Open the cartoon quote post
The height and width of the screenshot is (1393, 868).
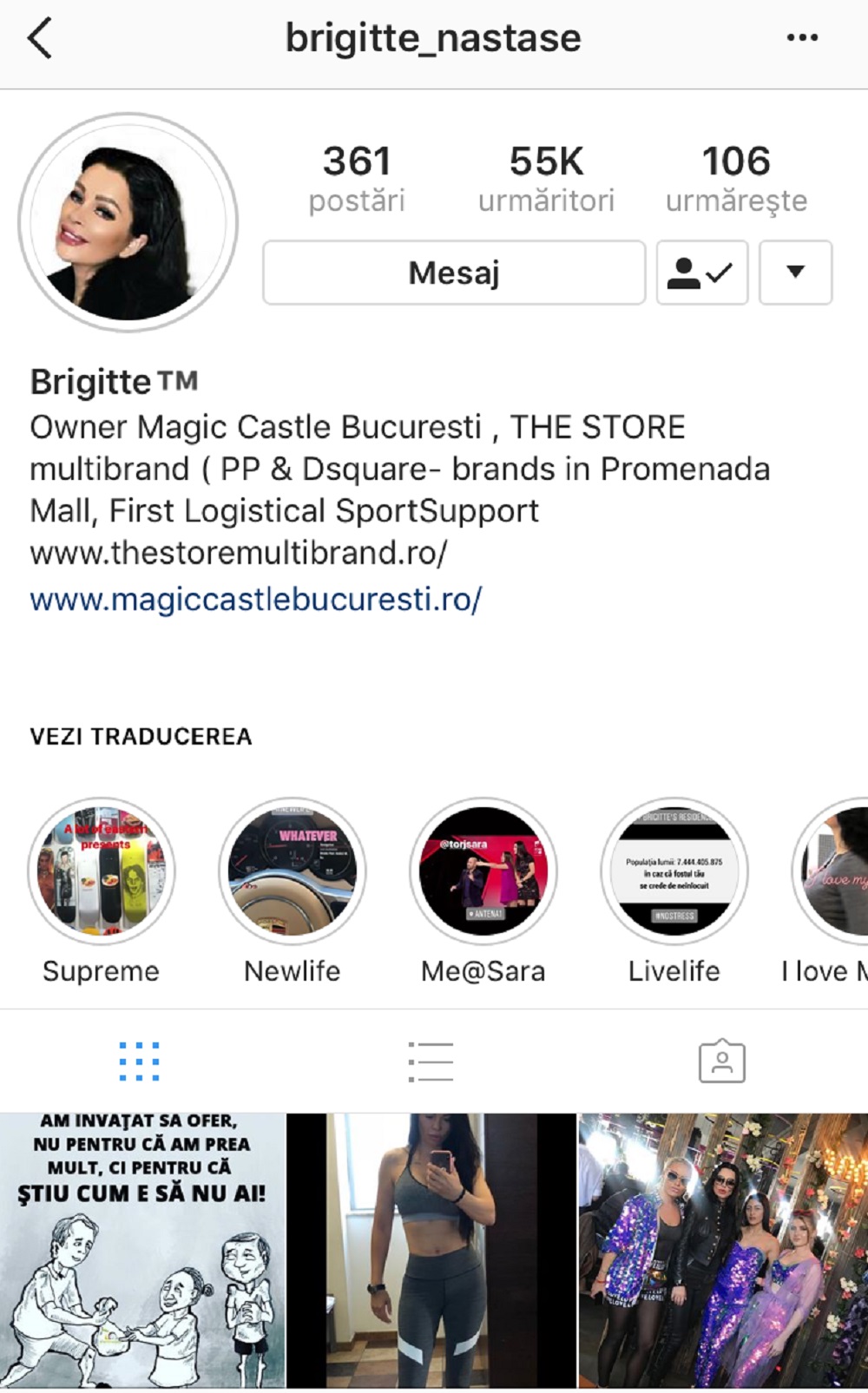tap(142, 1250)
